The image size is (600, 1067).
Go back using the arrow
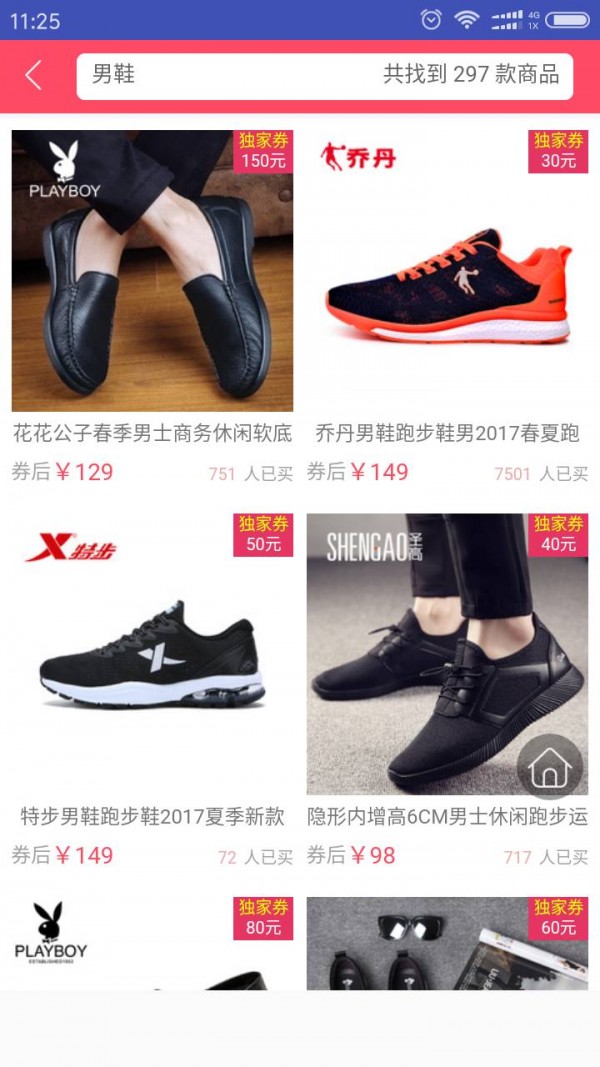point(34,75)
